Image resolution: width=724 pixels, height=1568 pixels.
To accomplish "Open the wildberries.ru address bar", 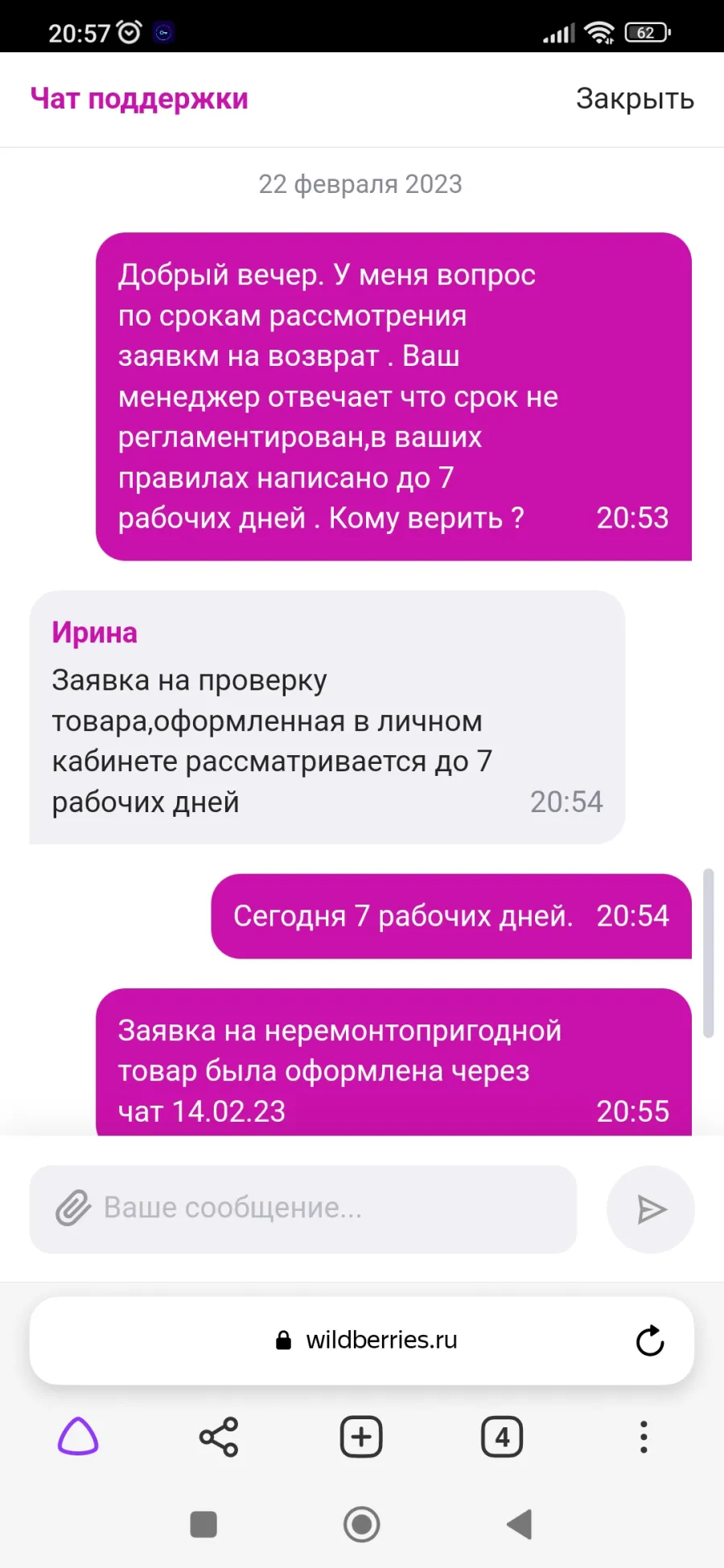I will [x=362, y=1340].
